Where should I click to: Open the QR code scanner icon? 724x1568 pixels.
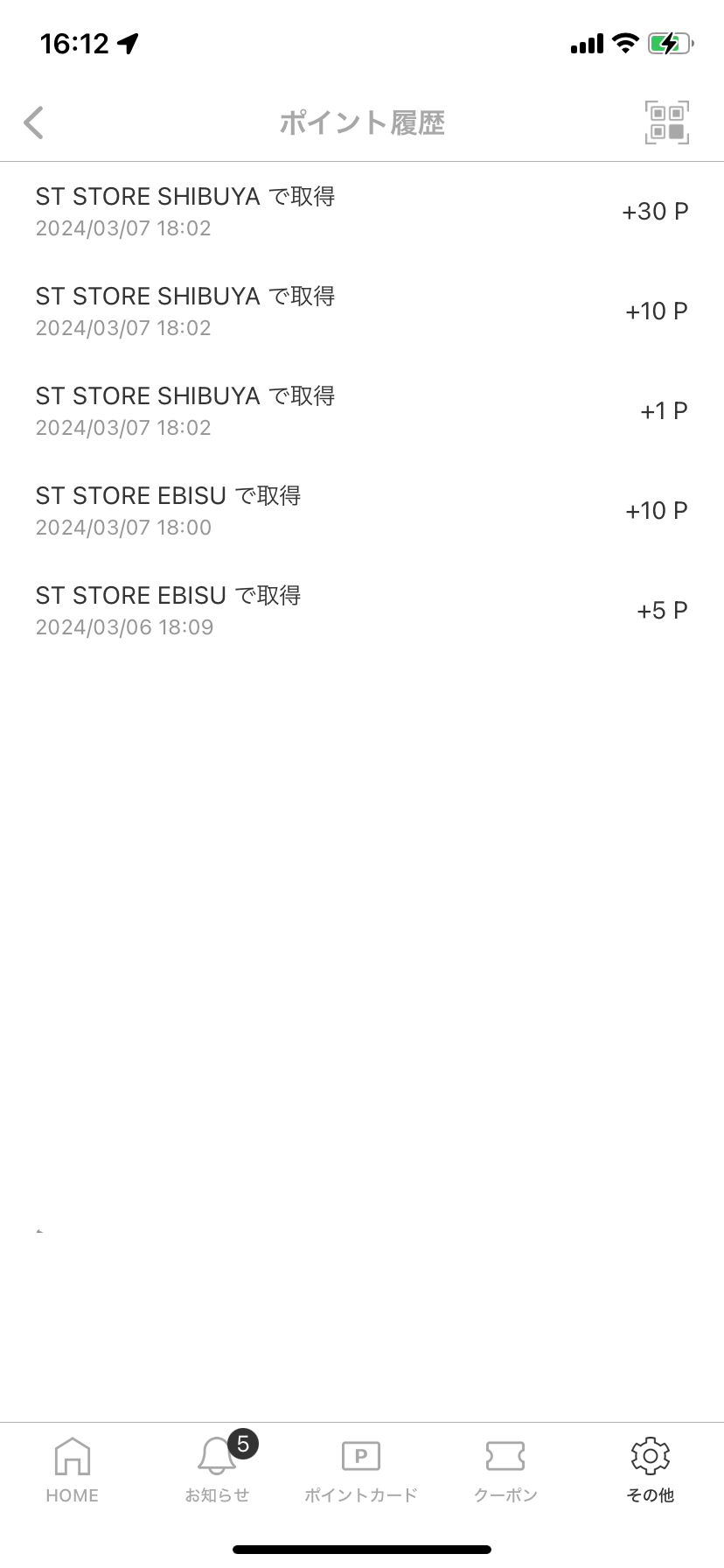pos(667,122)
